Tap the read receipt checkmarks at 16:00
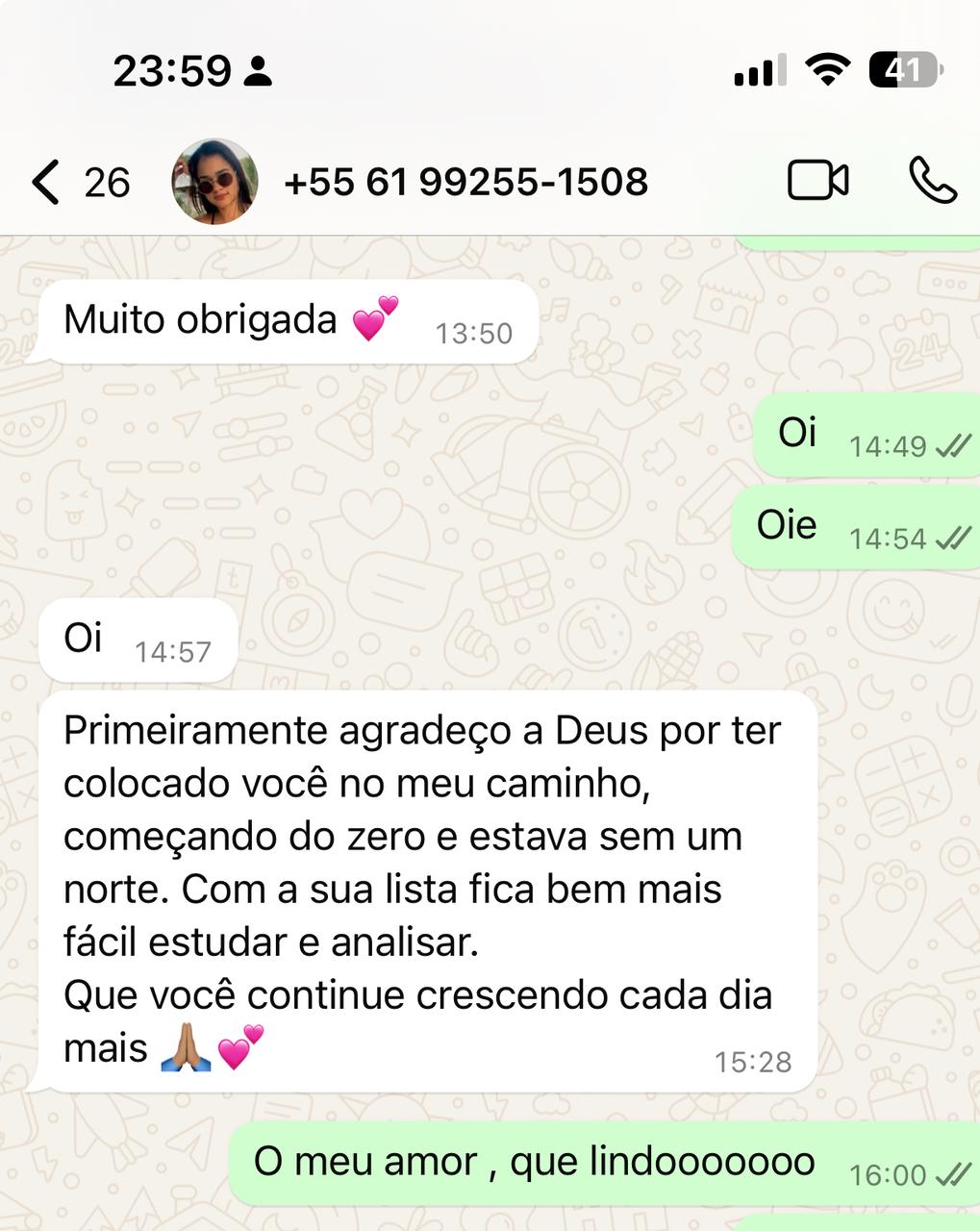This screenshot has height=1231, width=980. 953,1174
